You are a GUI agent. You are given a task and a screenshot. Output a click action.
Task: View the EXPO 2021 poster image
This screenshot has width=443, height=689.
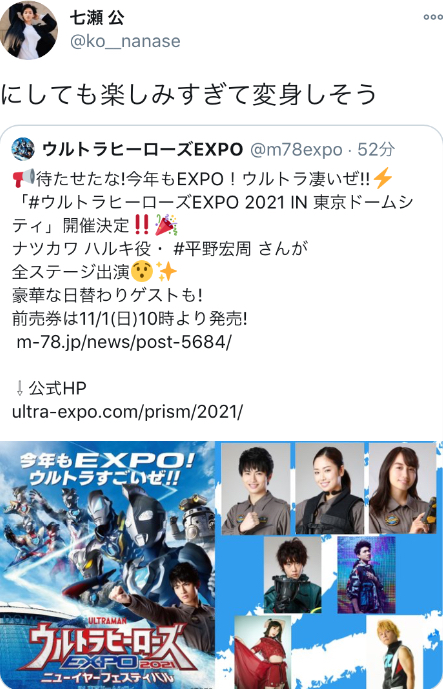107,565
